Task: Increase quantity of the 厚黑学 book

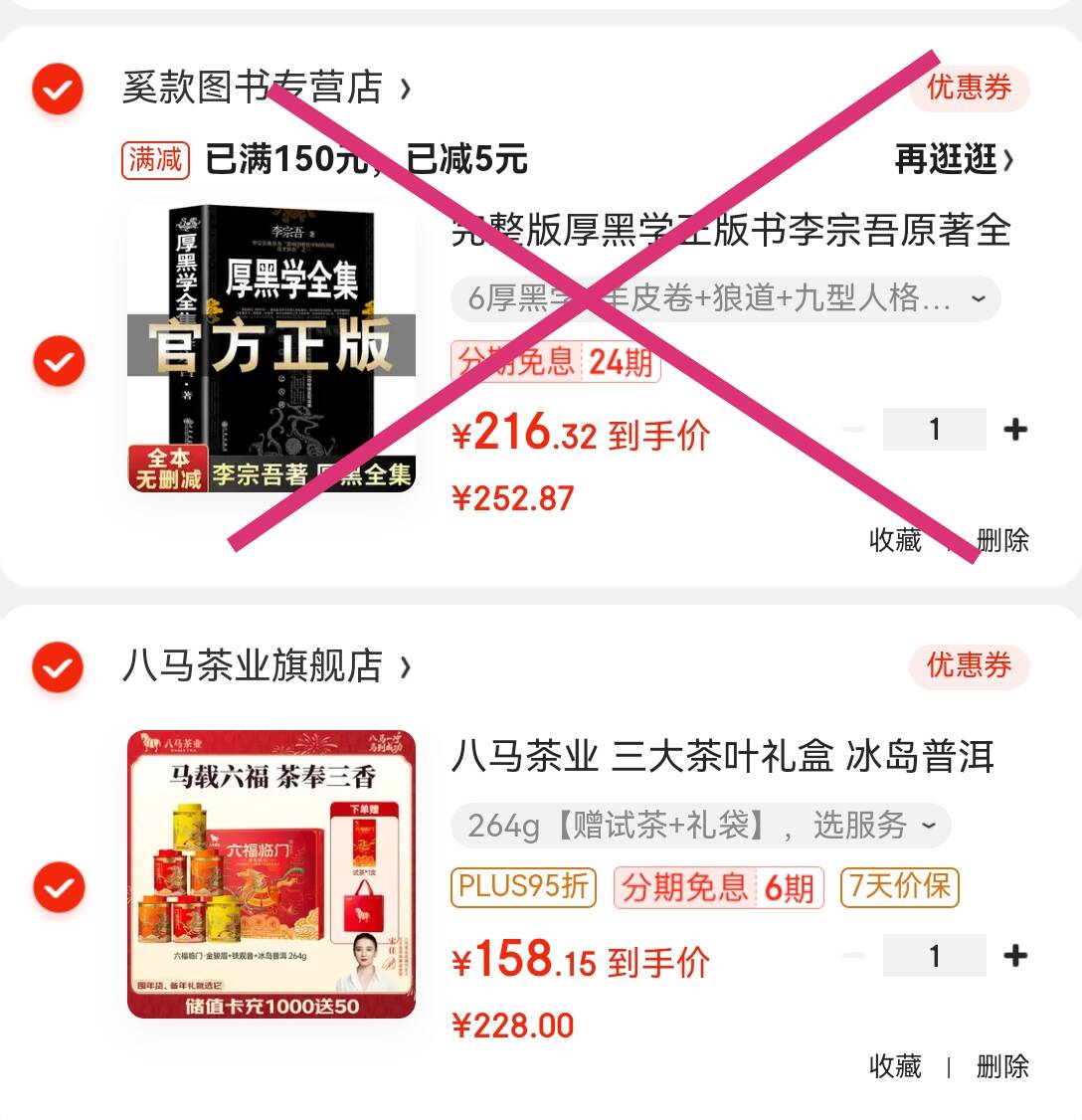Action: point(1015,430)
